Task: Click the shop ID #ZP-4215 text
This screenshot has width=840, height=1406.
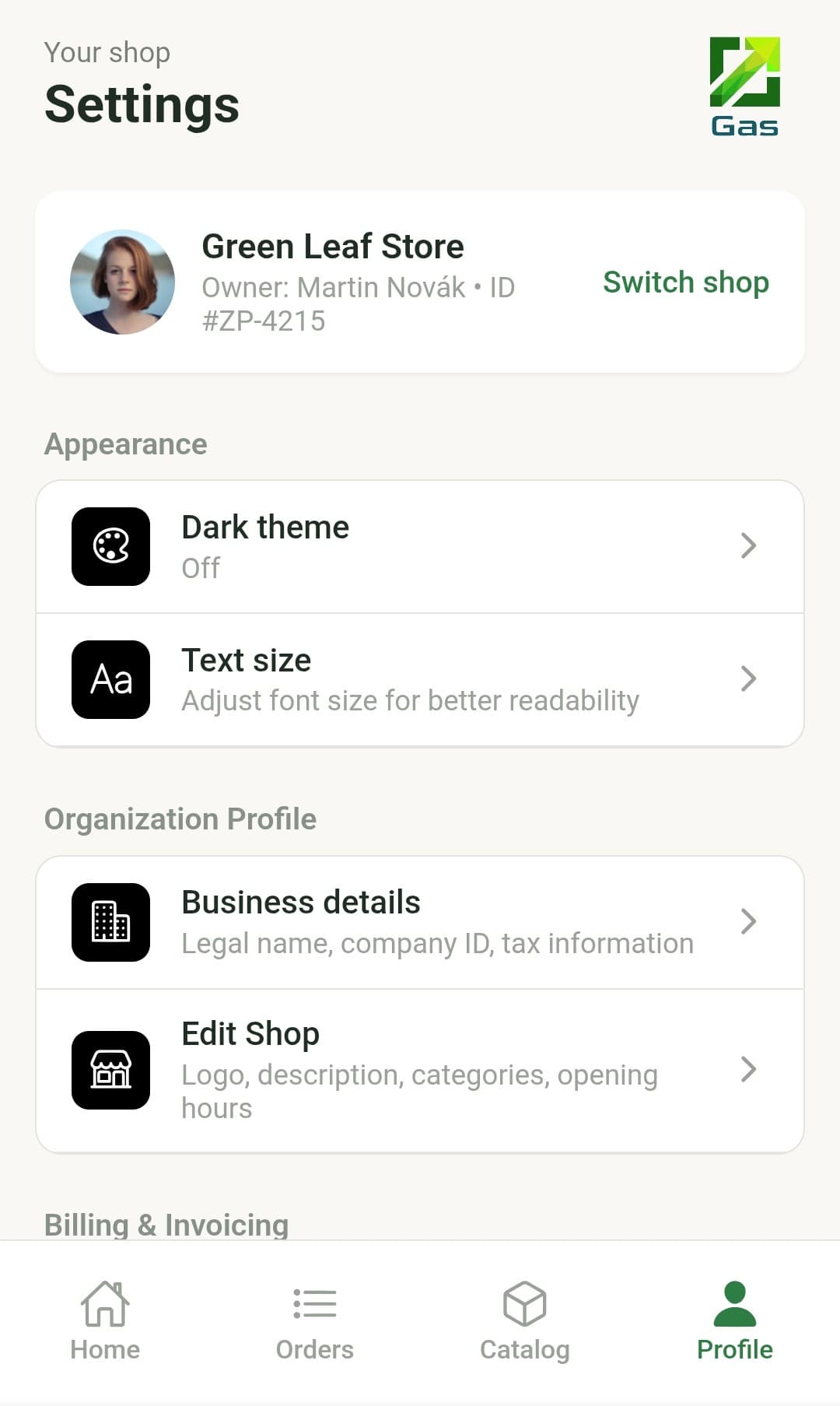Action: 264,321
